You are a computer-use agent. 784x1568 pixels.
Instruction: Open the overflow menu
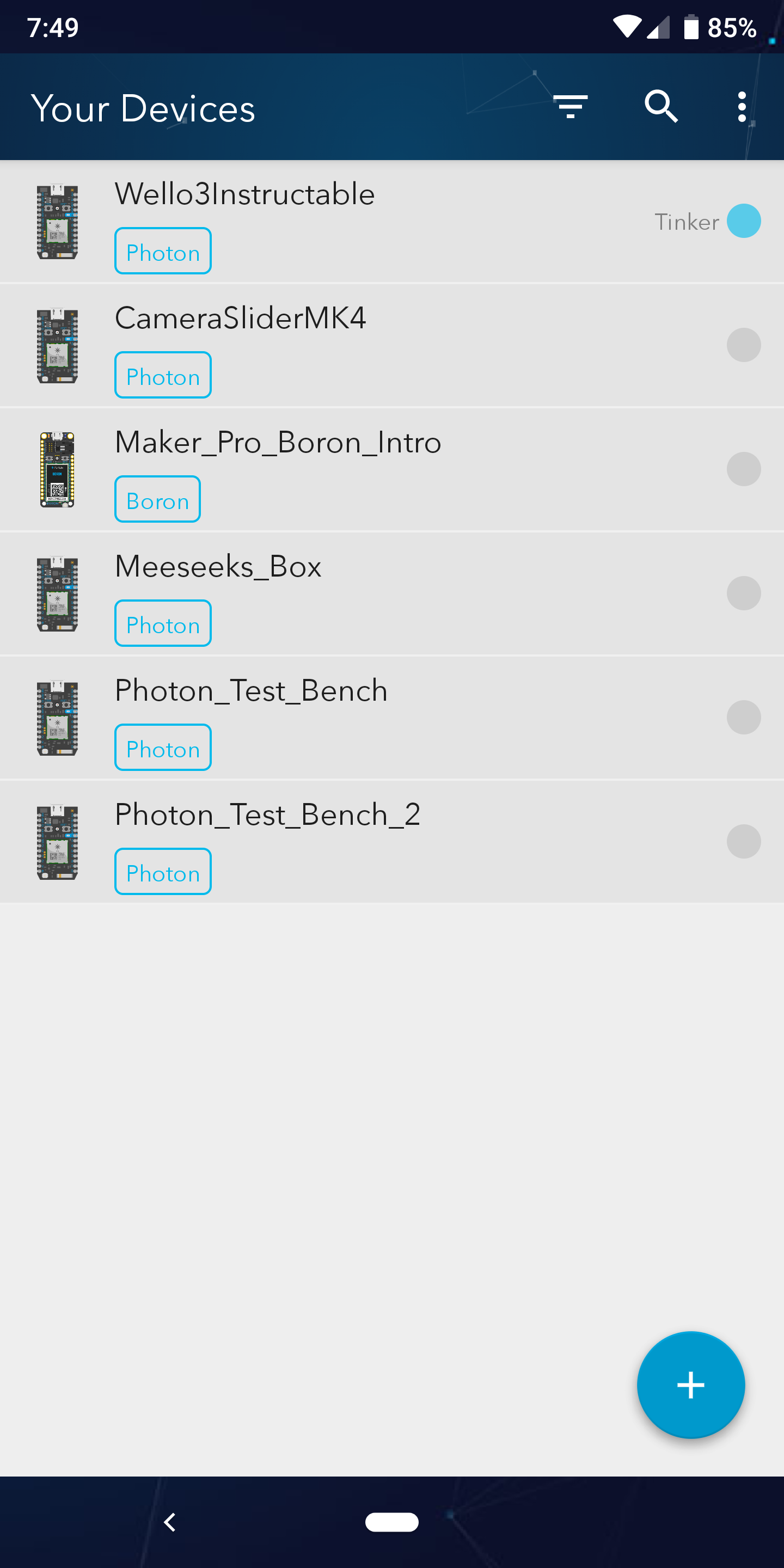click(x=742, y=106)
